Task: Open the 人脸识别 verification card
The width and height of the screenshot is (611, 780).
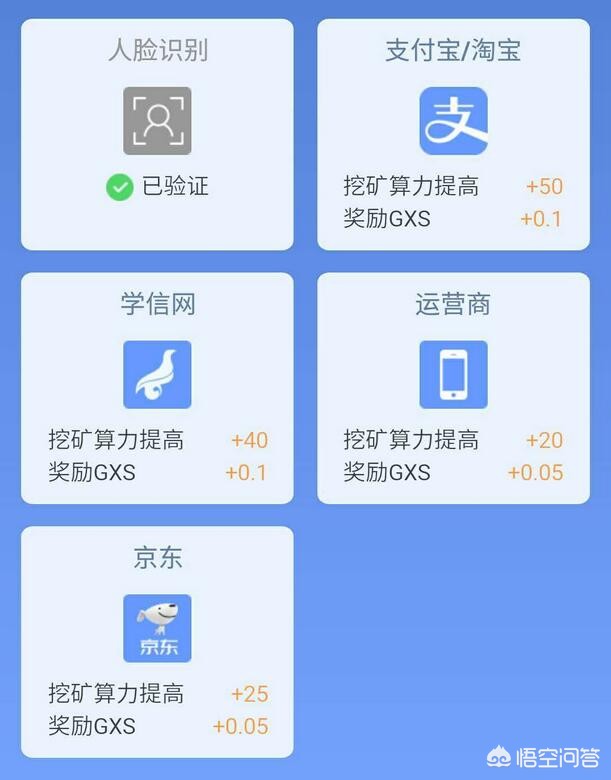Action: pos(157,134)
